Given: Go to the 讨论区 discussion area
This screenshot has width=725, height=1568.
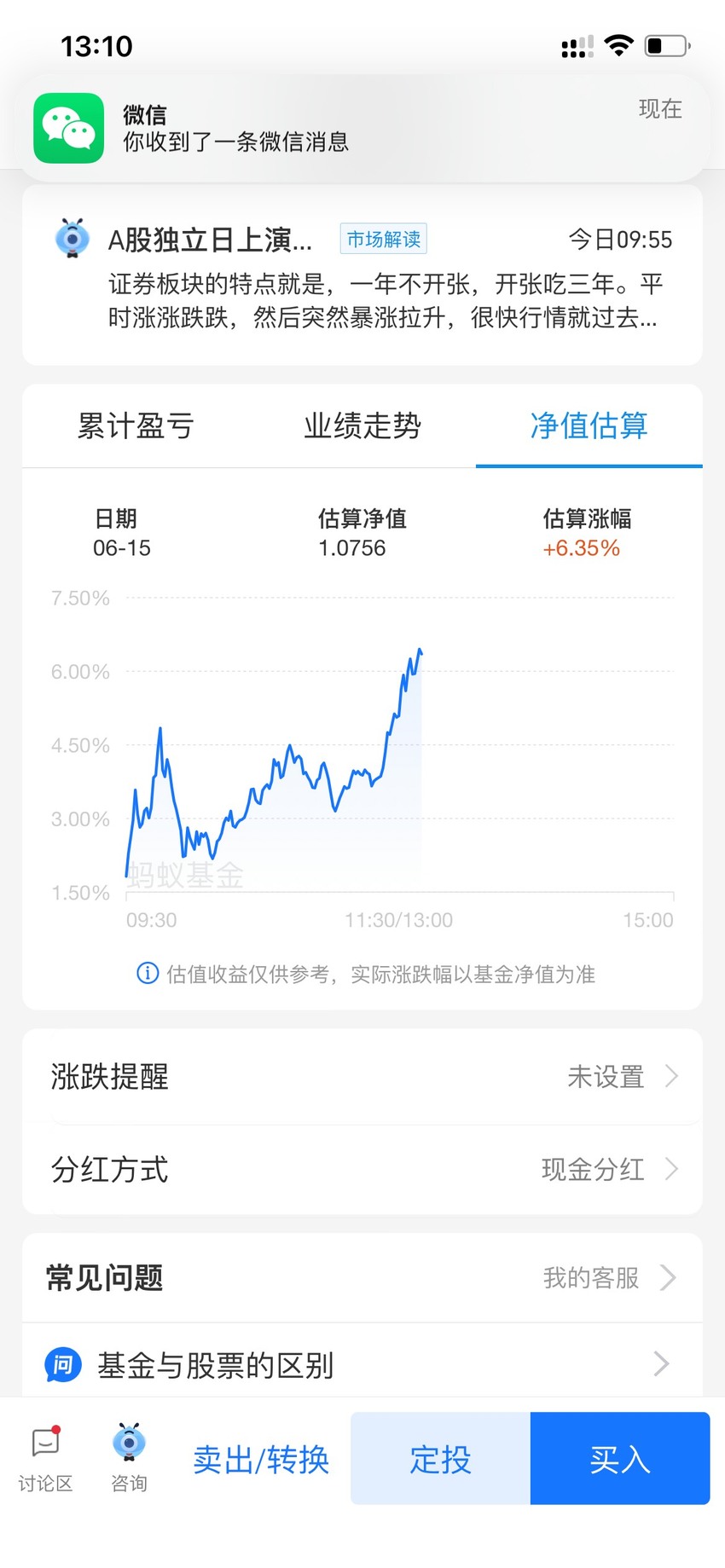Looking at the screenshot, I should pos(45,1459).
